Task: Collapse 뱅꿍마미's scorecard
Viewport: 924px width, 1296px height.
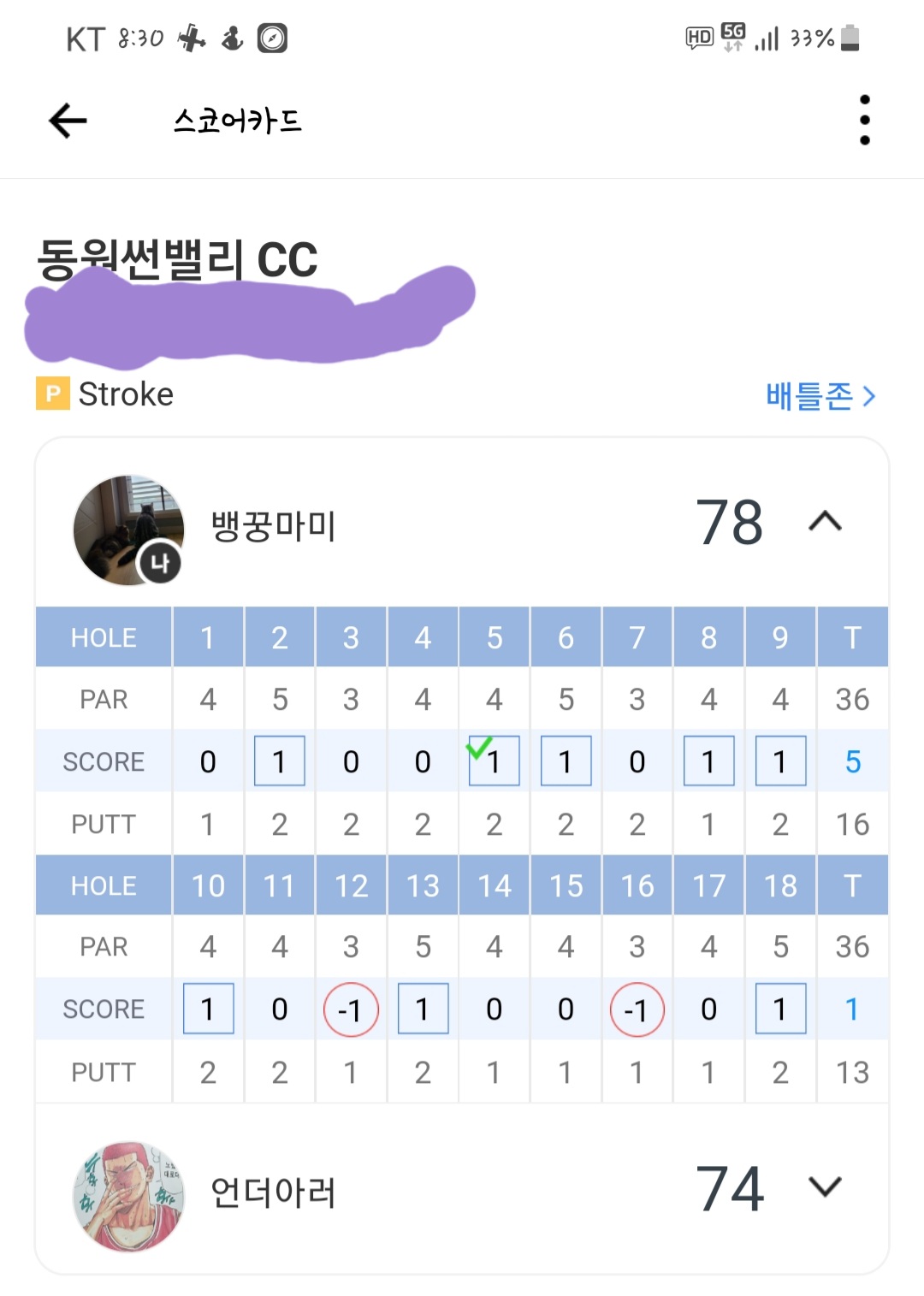Action: click(x=825, y=521)
